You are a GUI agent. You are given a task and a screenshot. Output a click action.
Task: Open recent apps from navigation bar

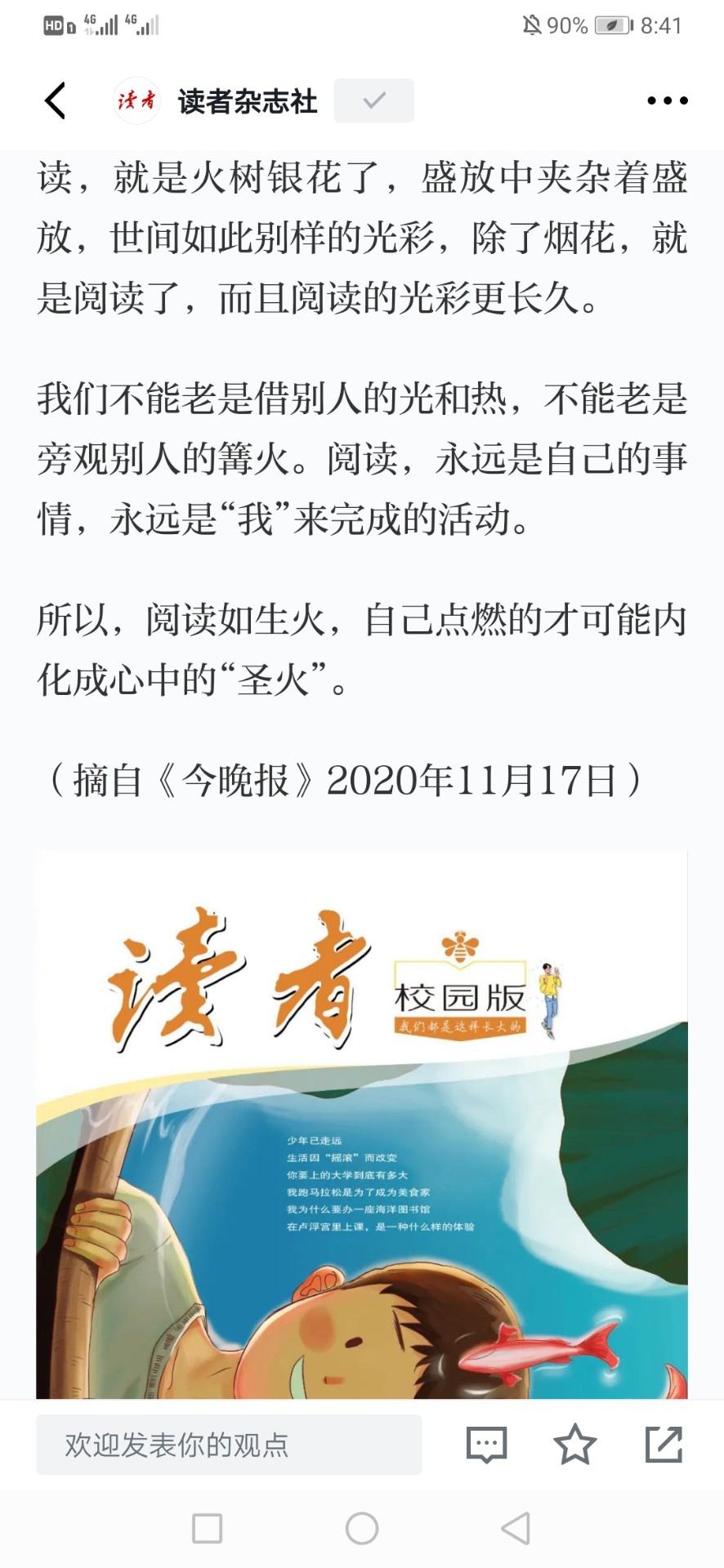point(207,1529)
